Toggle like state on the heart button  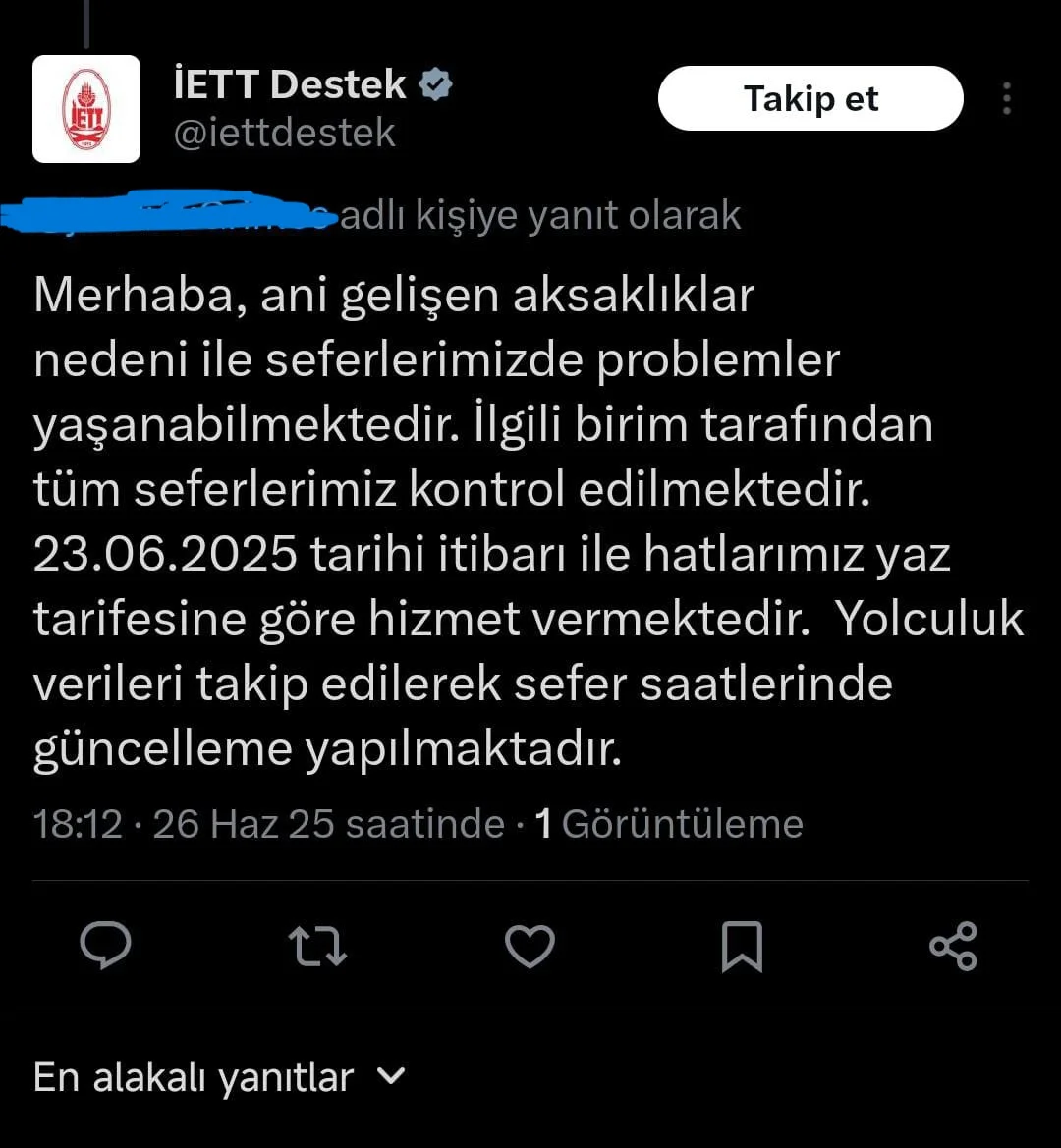[x=530, y=947]
